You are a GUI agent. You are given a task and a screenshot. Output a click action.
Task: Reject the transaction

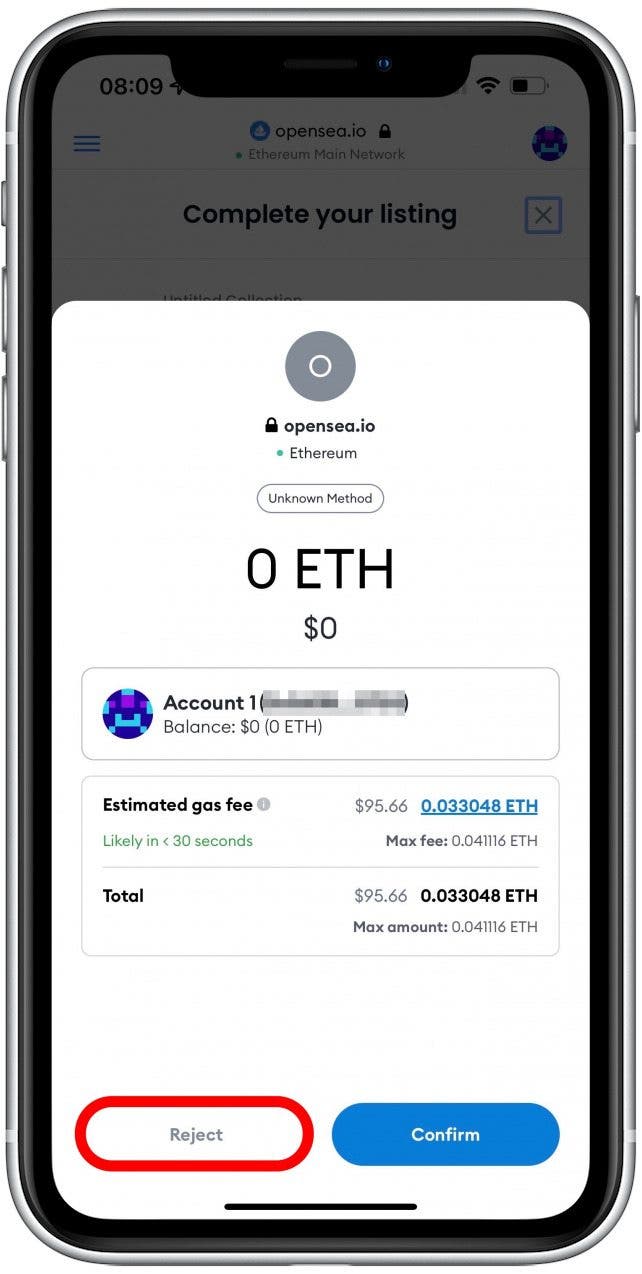[x=195, y=1134]
